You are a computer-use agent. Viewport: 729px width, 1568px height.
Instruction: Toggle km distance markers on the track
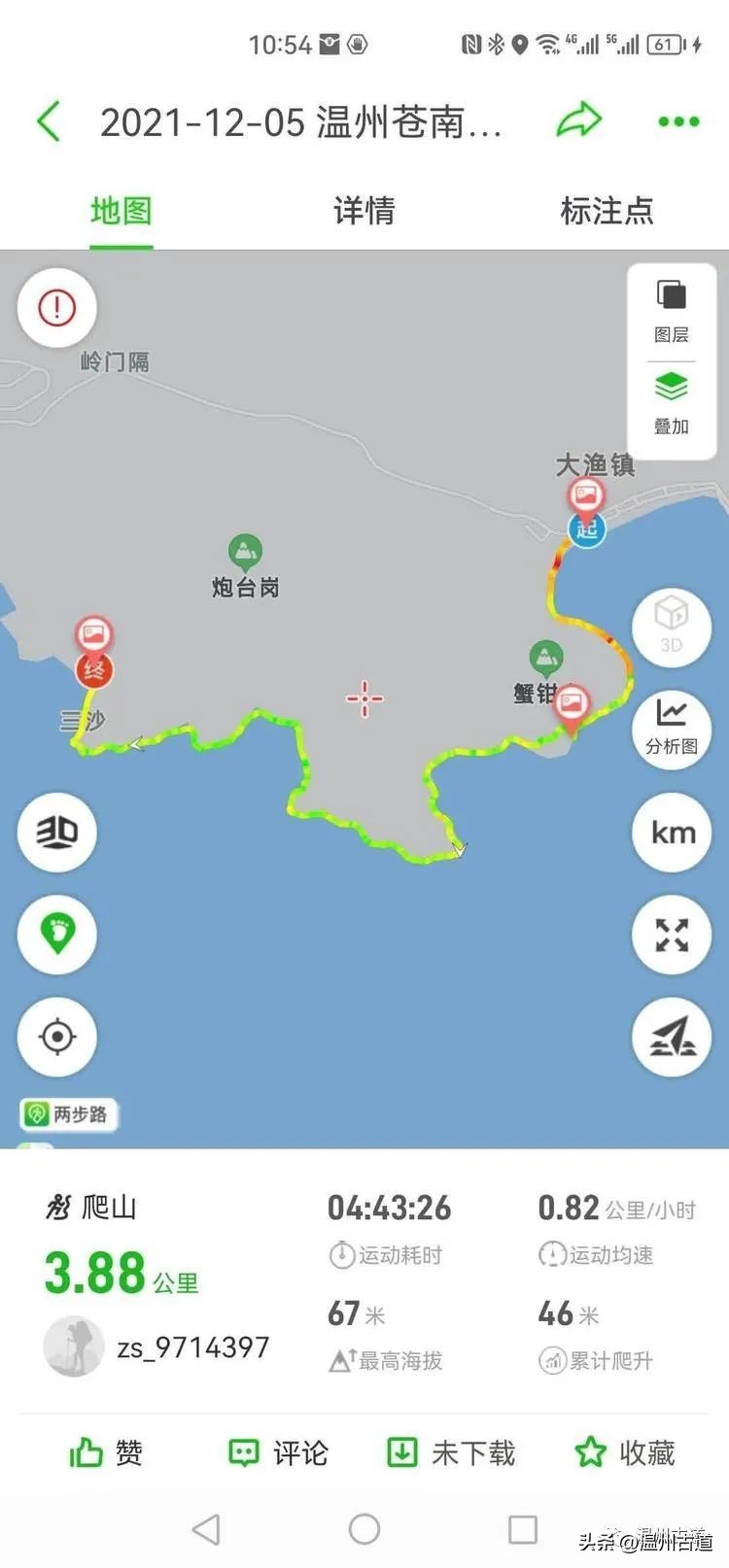click(x=671, y=834)
